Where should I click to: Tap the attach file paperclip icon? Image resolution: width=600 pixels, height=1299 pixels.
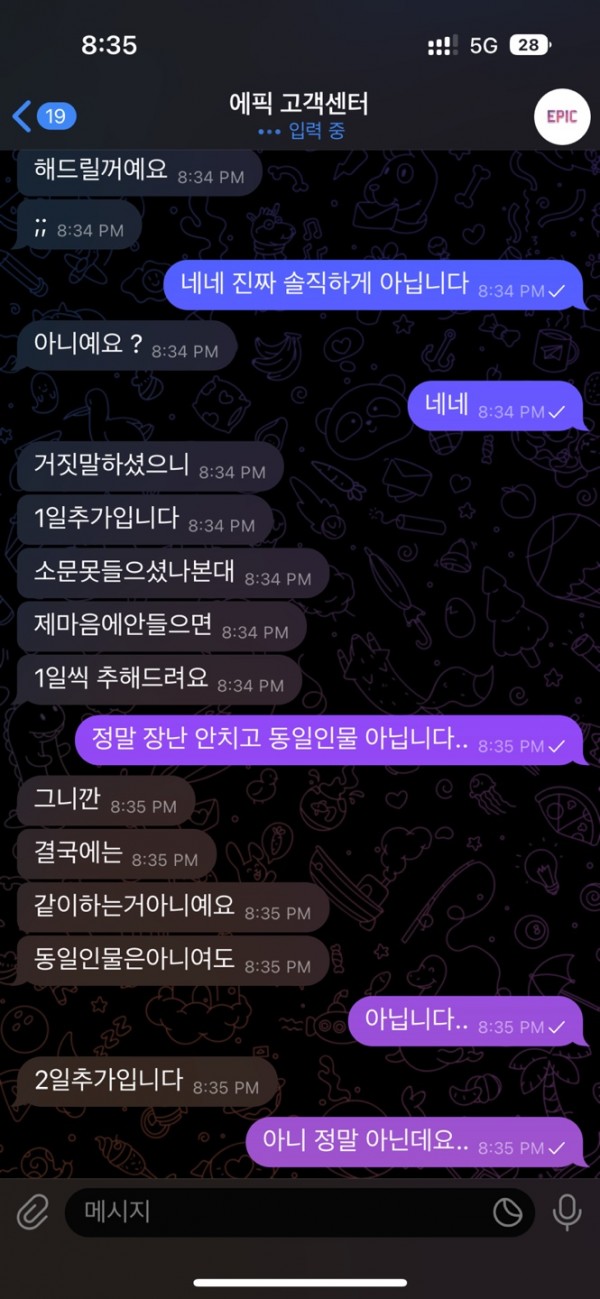pos(33,1213)
